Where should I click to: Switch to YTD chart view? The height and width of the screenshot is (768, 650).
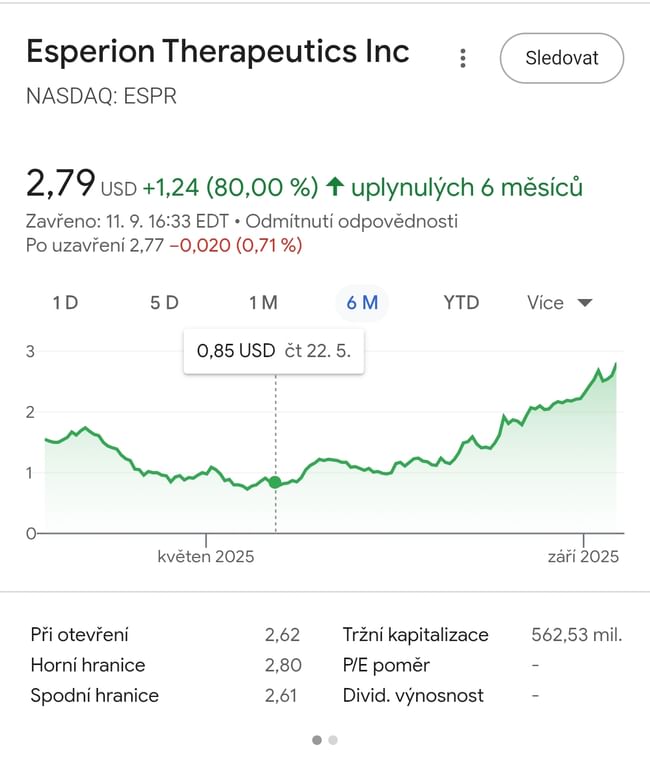click(x=461, y=303)
